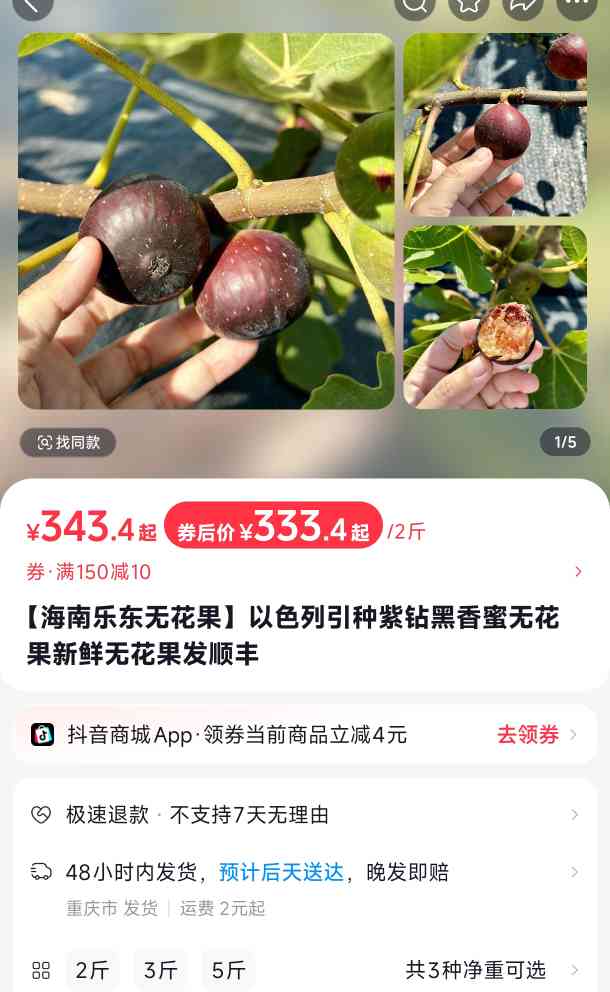Open the overflow menu at top right
The width and height of the screenshot is (610, 992).
(x=576, y=5)
